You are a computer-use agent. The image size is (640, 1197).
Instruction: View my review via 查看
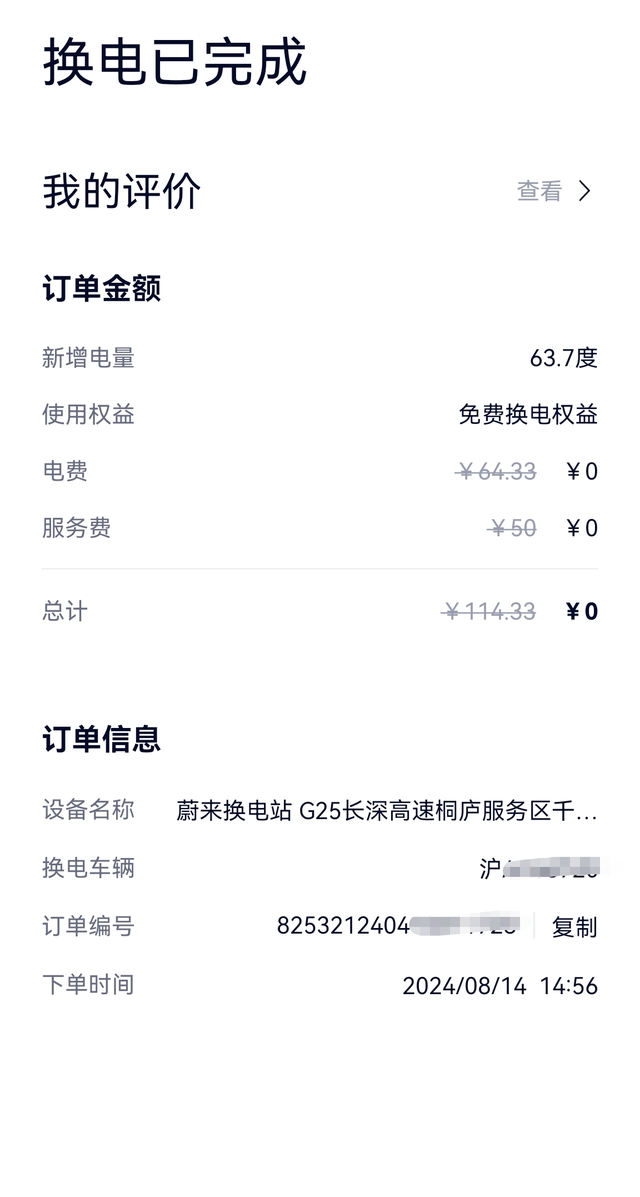554,191
